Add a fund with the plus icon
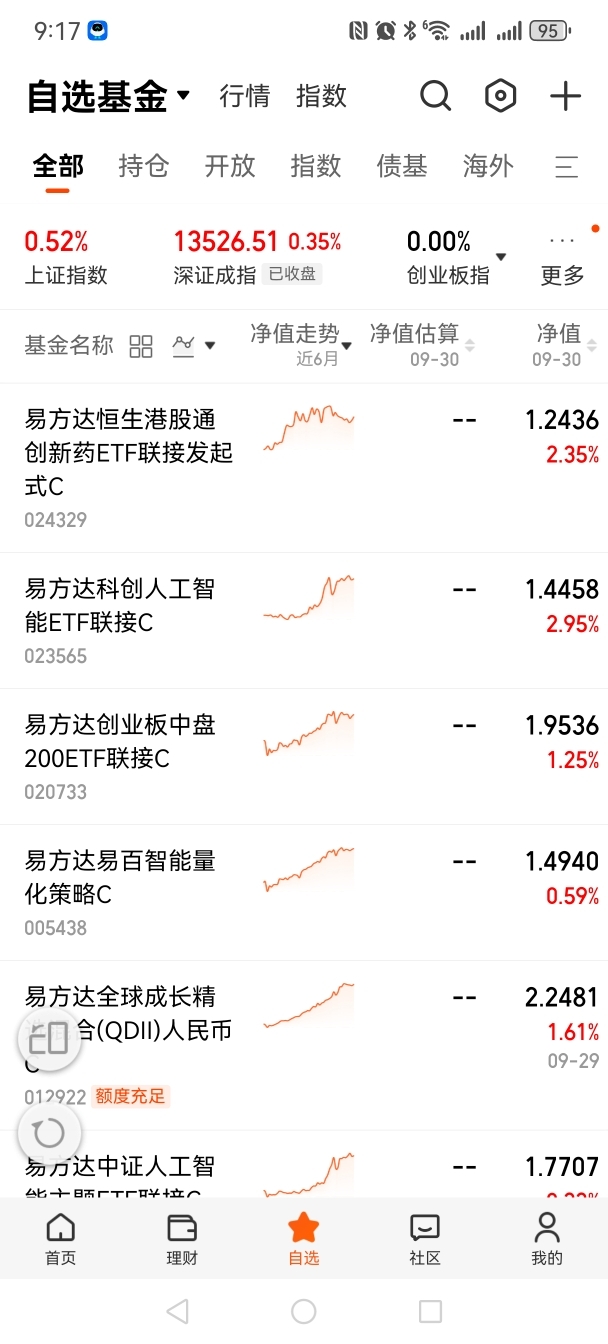The width and height of the screenshot is (608, 1344). click(x=565, y=96)
